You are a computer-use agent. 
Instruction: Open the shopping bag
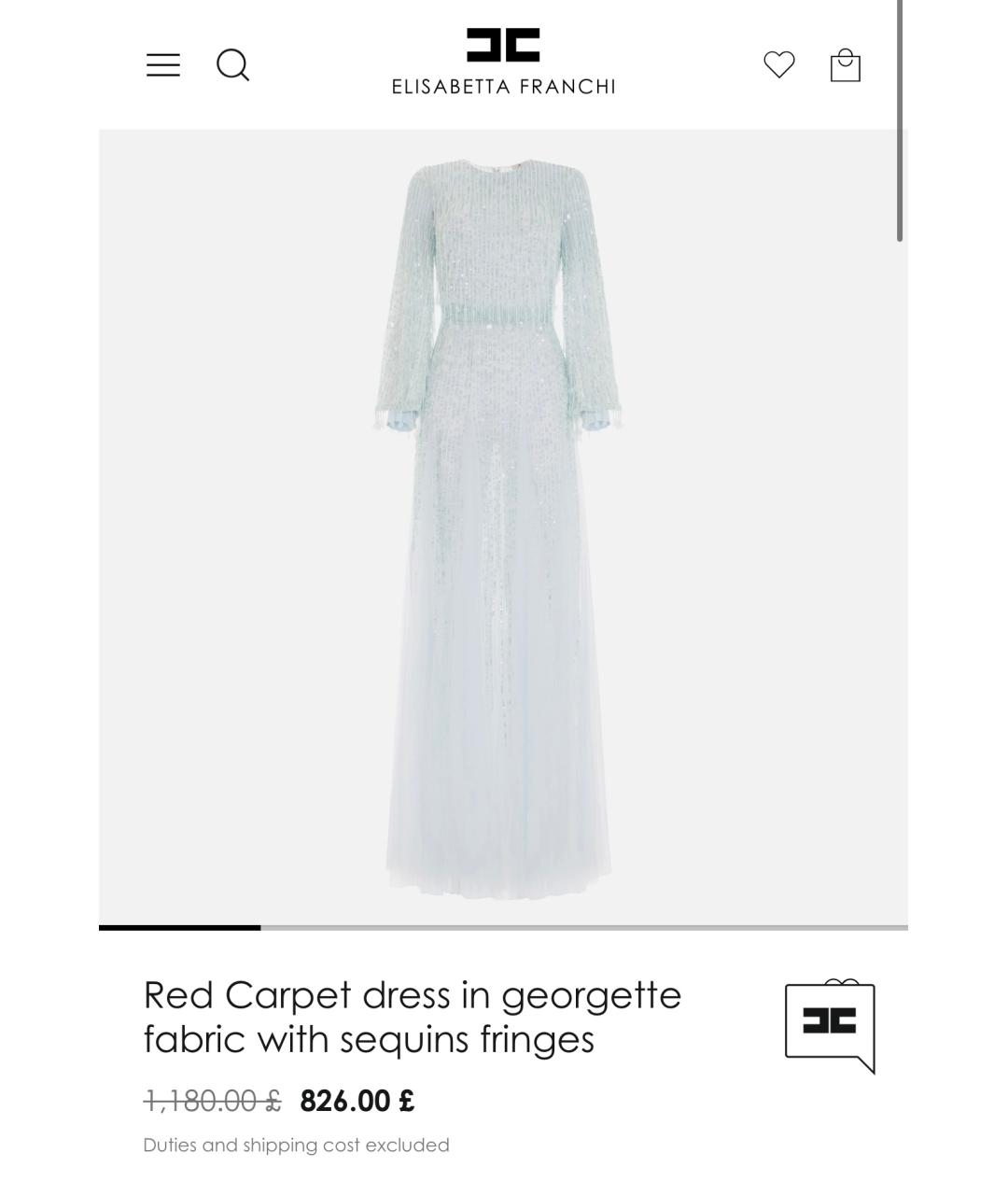click(845, 65)
